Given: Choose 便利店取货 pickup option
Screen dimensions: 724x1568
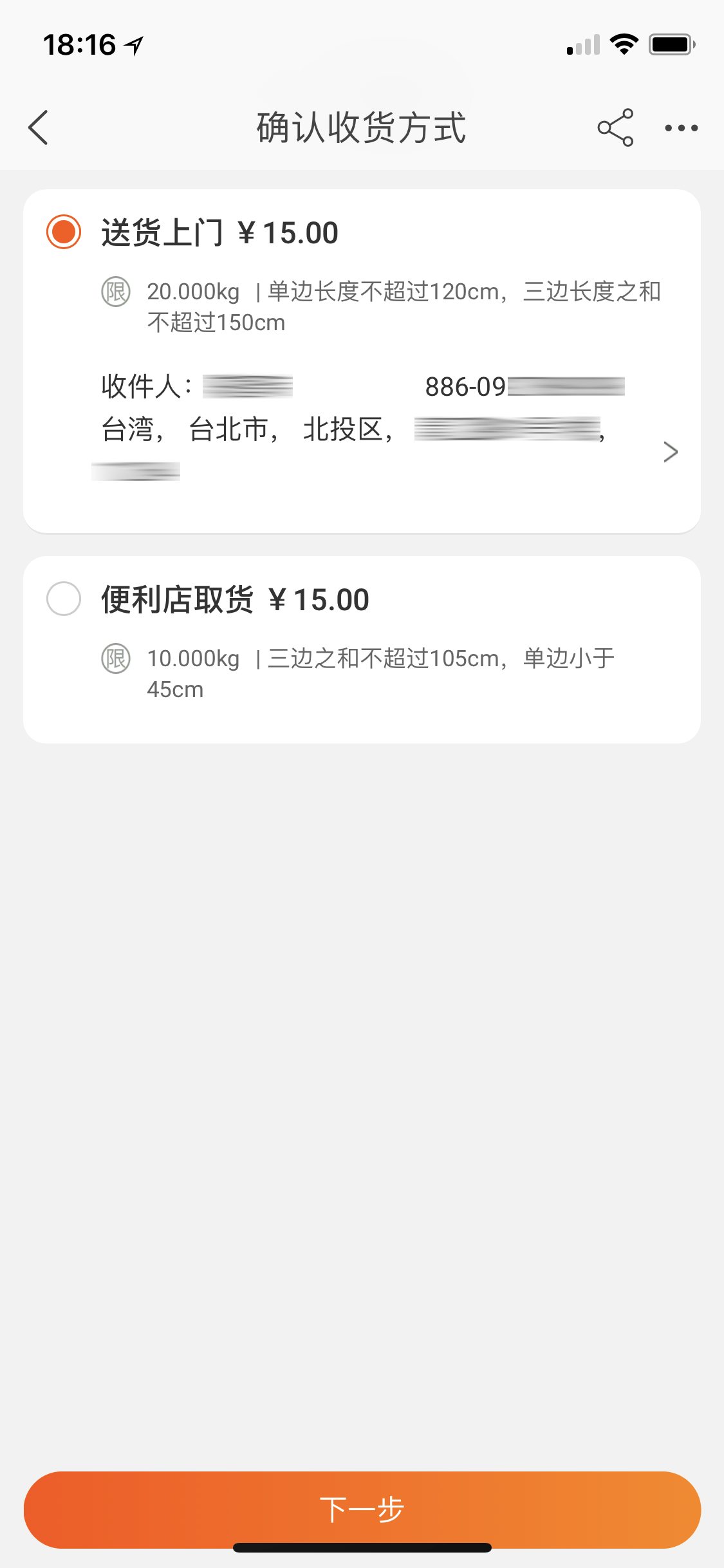Looking at the screenshot, I should click(x=64, y=599).
